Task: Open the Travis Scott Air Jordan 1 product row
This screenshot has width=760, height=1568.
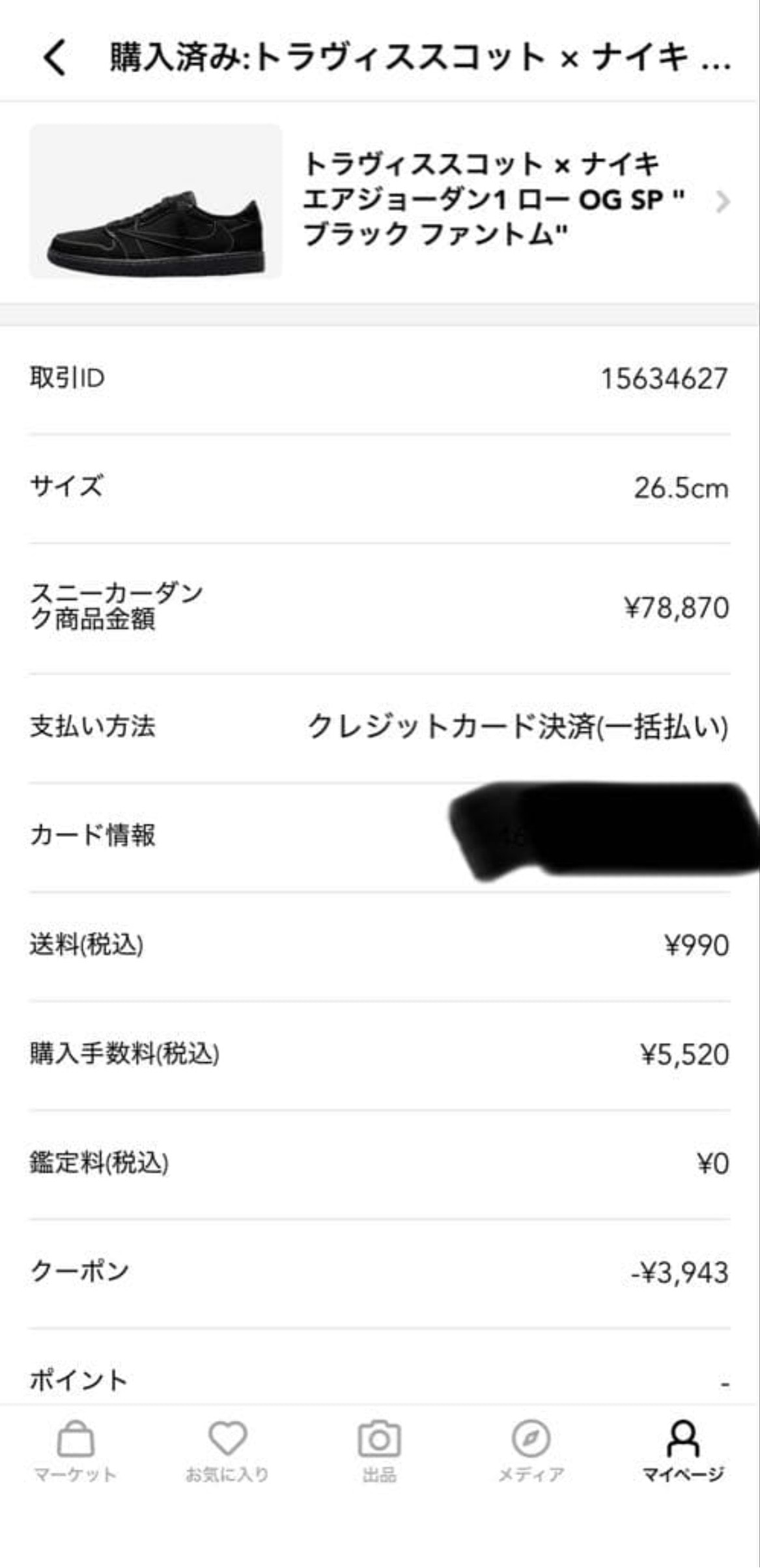Action: click(380, 202)
